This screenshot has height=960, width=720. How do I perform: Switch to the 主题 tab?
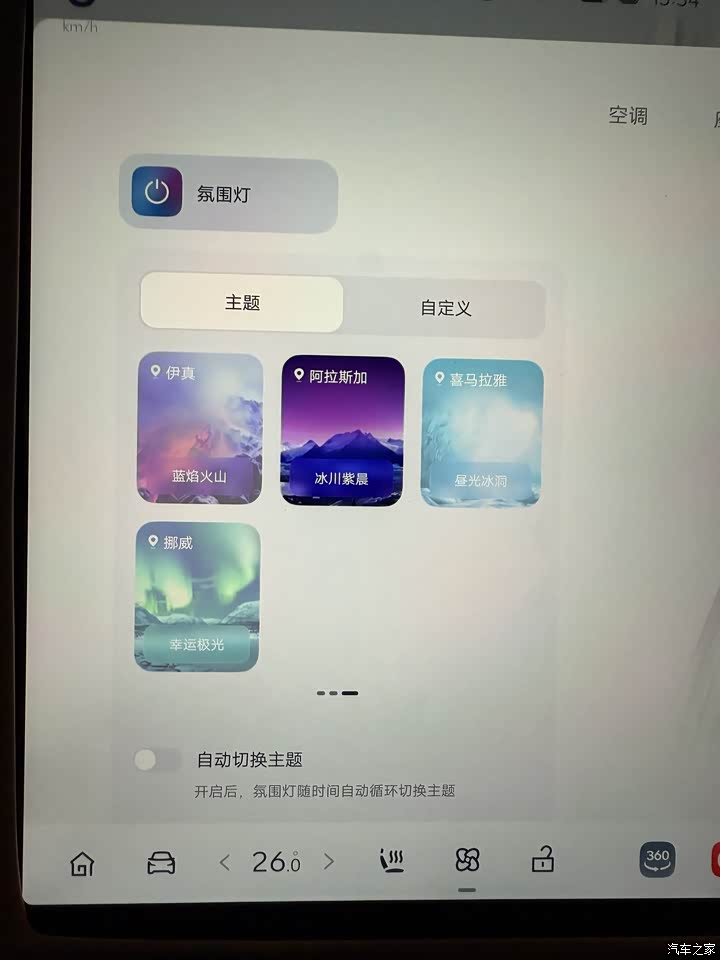click(x=242, y=303)
